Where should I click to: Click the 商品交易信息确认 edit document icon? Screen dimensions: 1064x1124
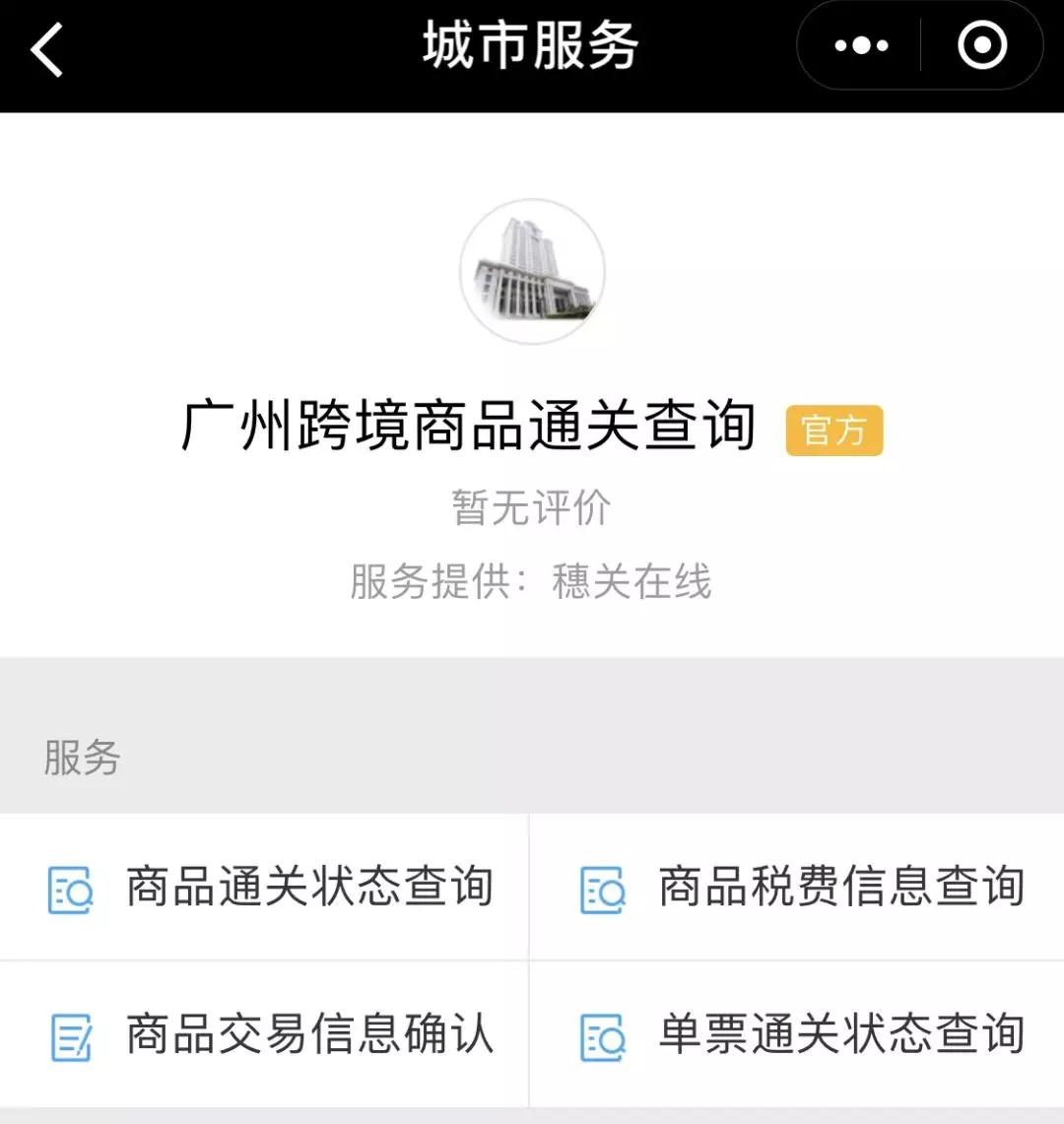69,1034
